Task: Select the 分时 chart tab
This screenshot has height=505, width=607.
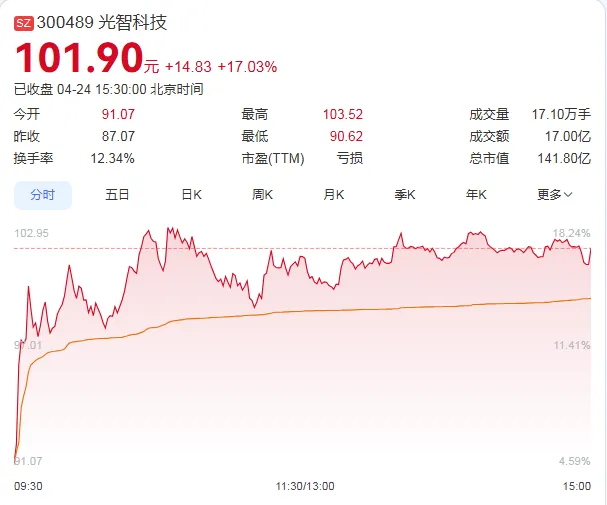Action: pos(43,195)
